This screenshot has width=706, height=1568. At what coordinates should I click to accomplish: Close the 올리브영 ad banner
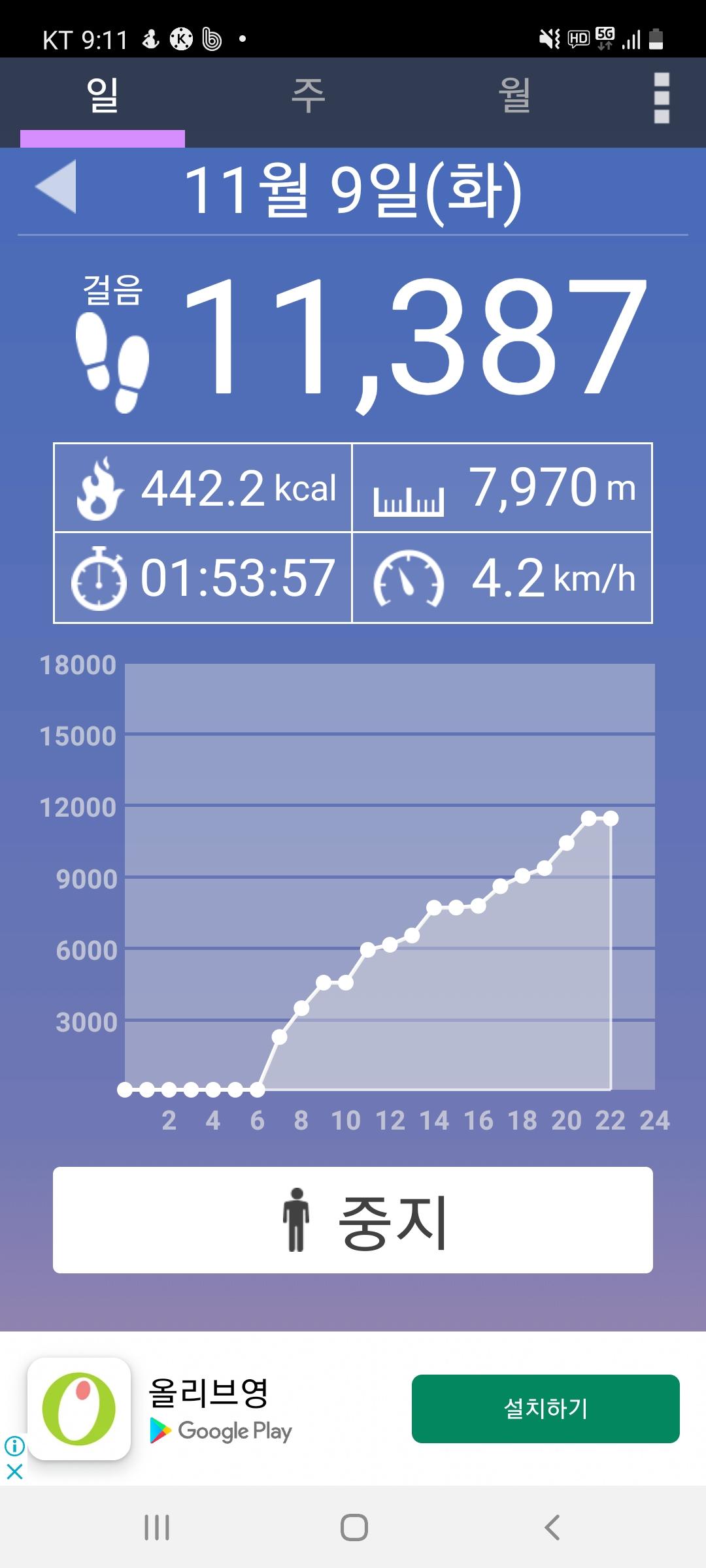pyautogui.click(x=14, y=1471)
